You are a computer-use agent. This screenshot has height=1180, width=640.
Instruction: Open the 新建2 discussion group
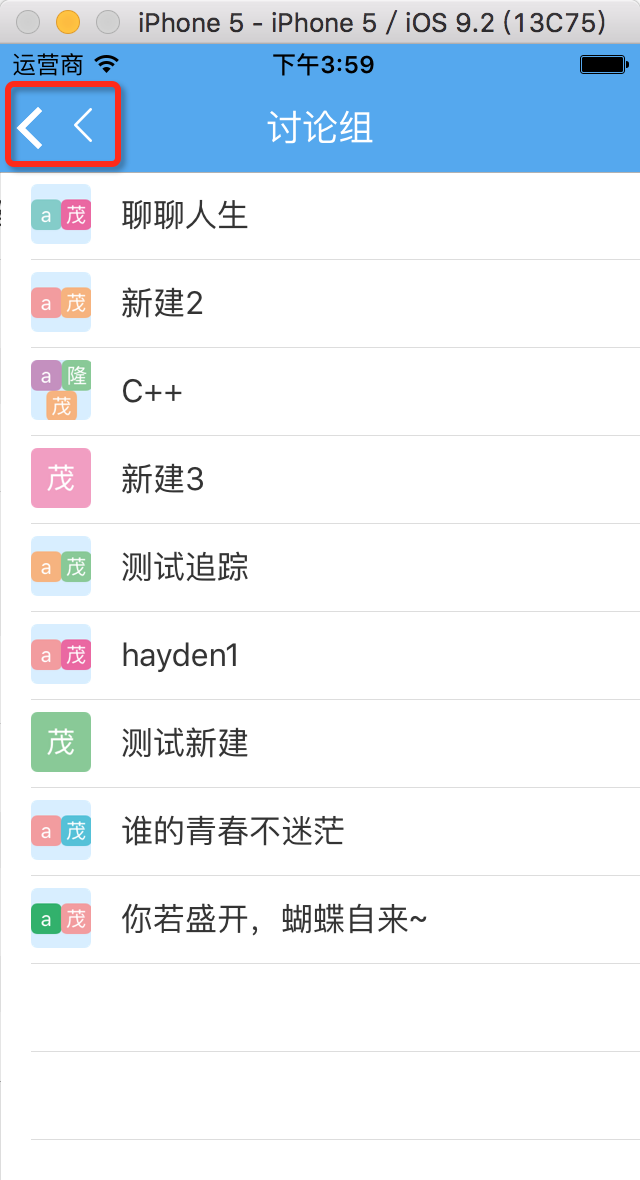162,303
